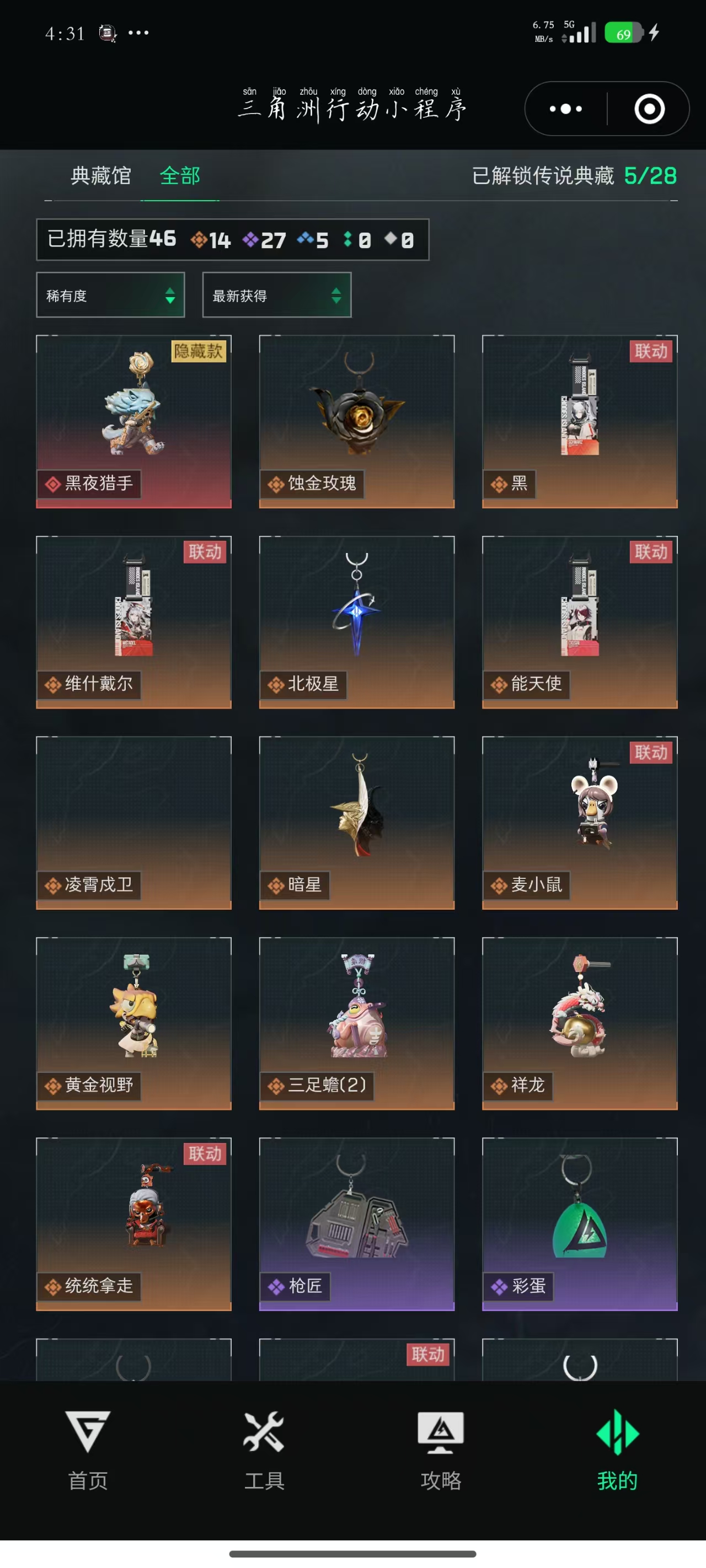View the 维什戴尔 collectible
This screenshot has height=1568, width=706.
click(x=134, y=622)
